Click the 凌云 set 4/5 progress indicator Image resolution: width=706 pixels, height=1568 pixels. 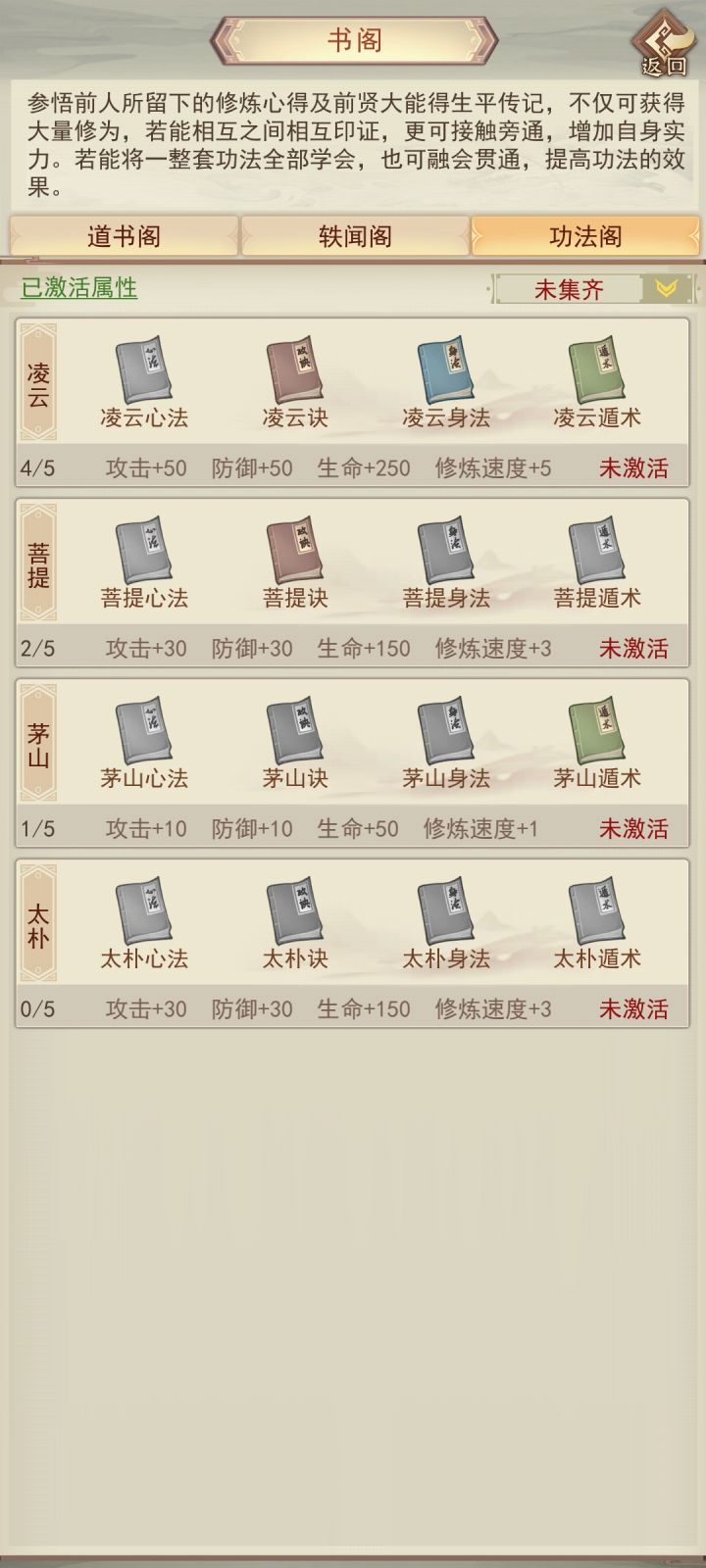pyautogui.click(x=37, y=467)
